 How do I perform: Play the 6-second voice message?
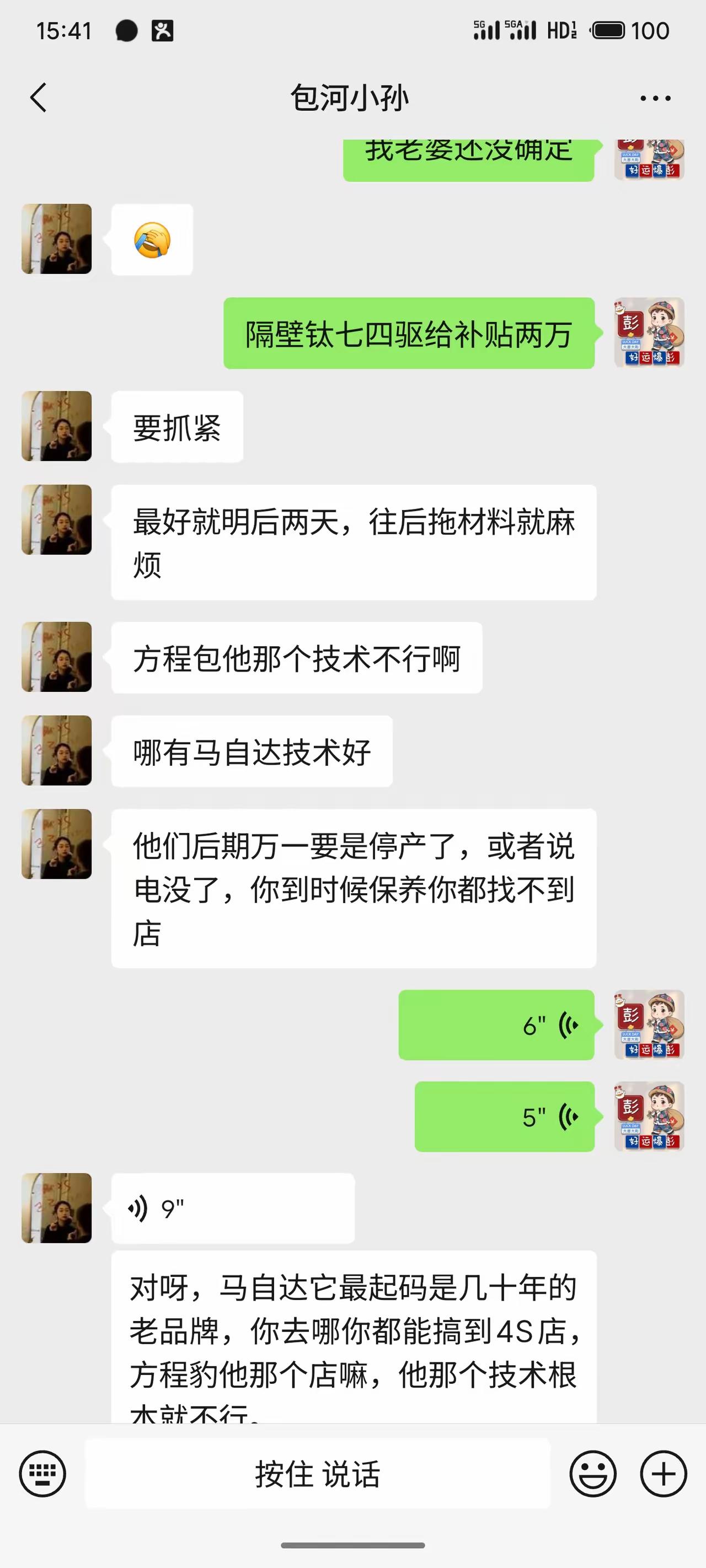[496, 1024]
